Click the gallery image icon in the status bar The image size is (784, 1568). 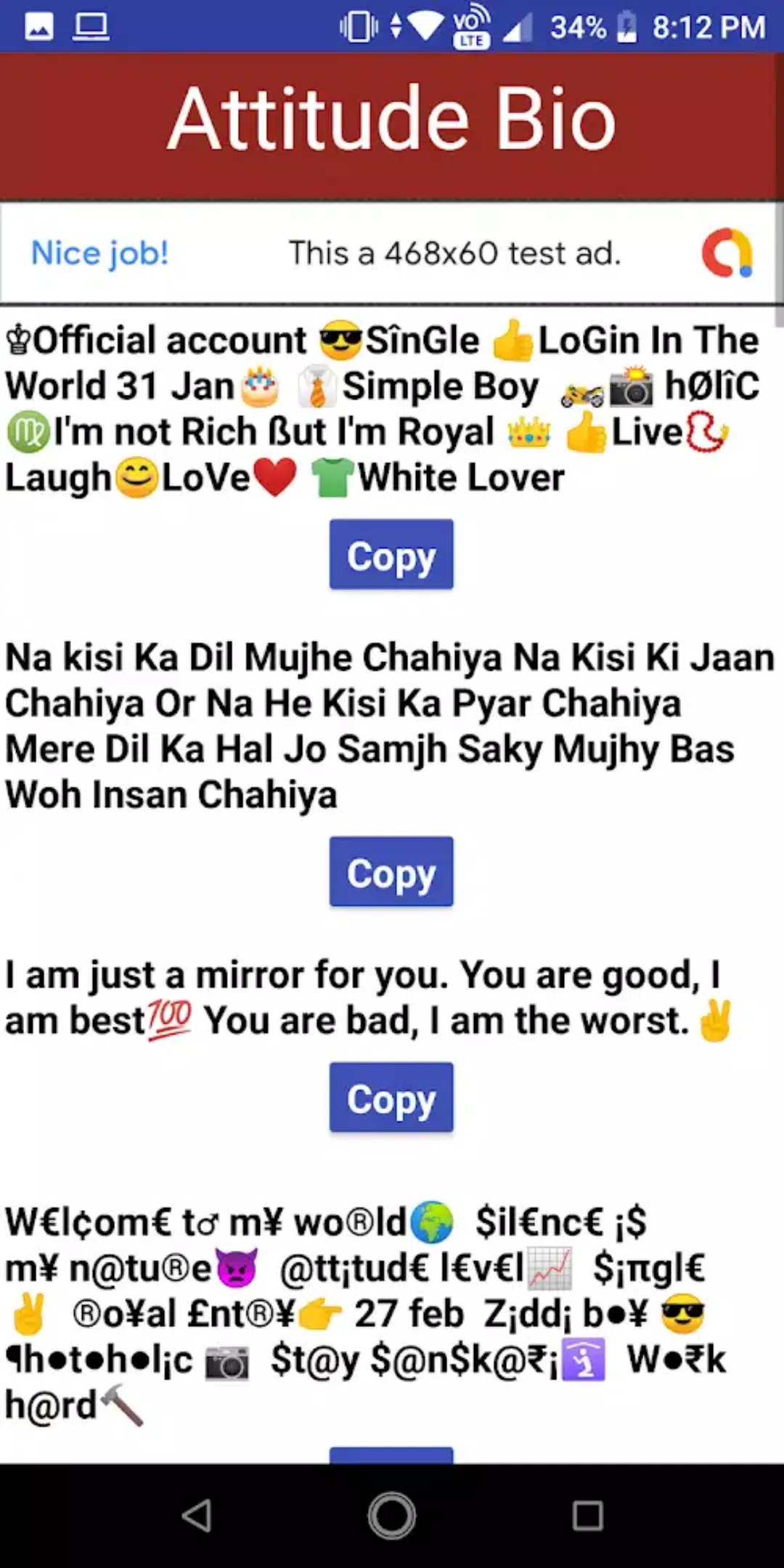coord(40,26)
